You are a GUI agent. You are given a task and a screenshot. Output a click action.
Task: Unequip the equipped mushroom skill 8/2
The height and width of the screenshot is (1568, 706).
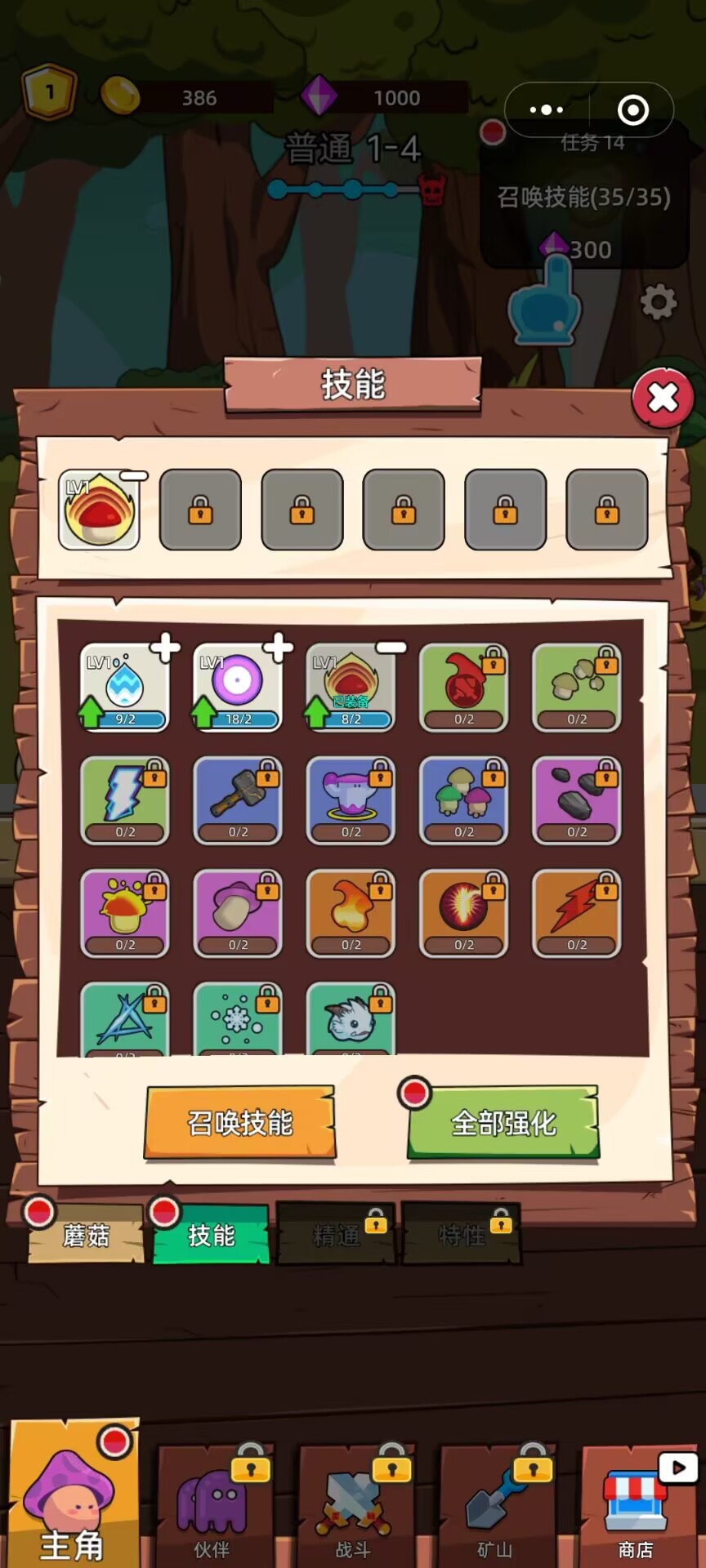pyautogui.click(x=391, y=648)
